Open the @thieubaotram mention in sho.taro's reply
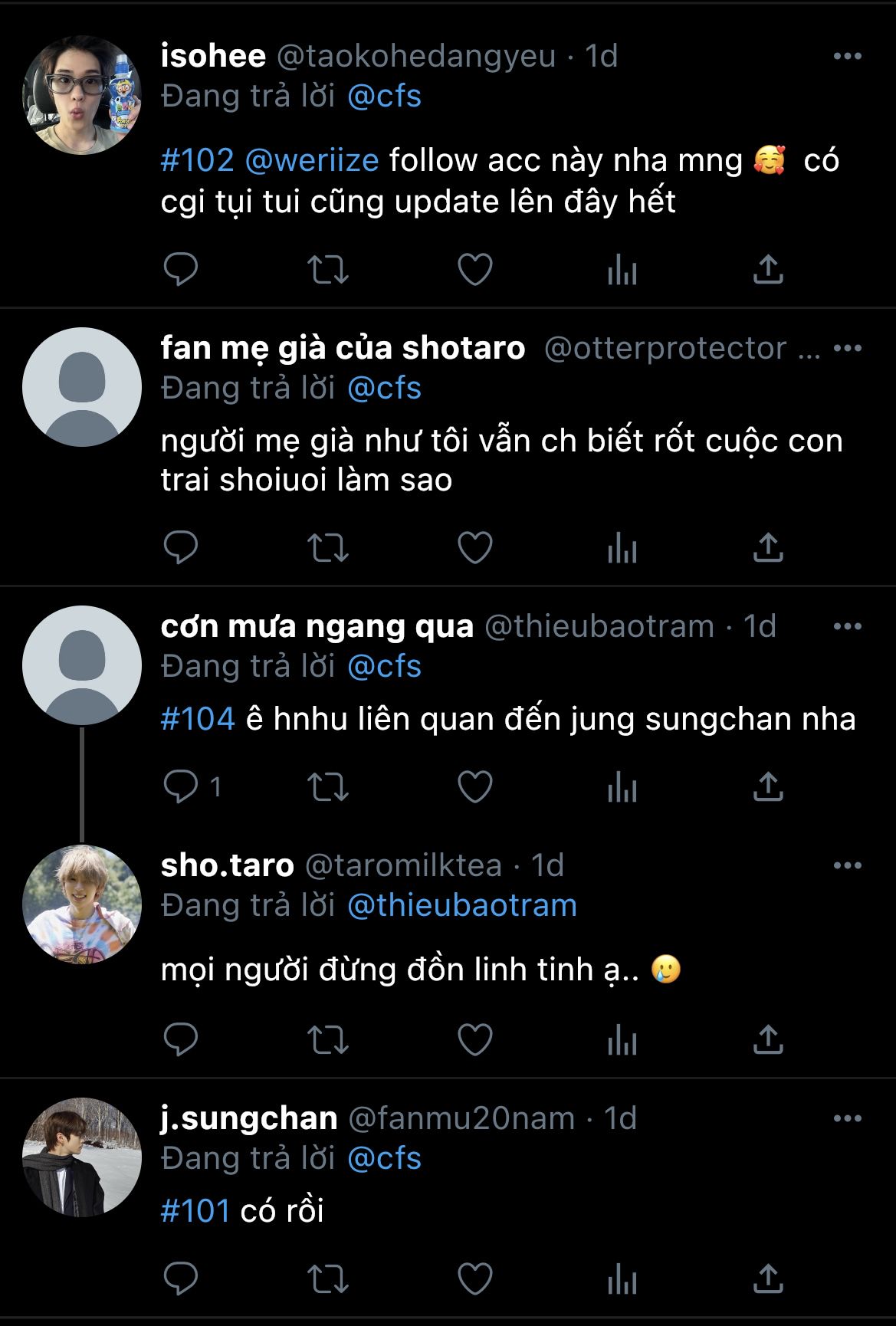Viewport: 896px width, 1326px height. [x=461, y=906]
